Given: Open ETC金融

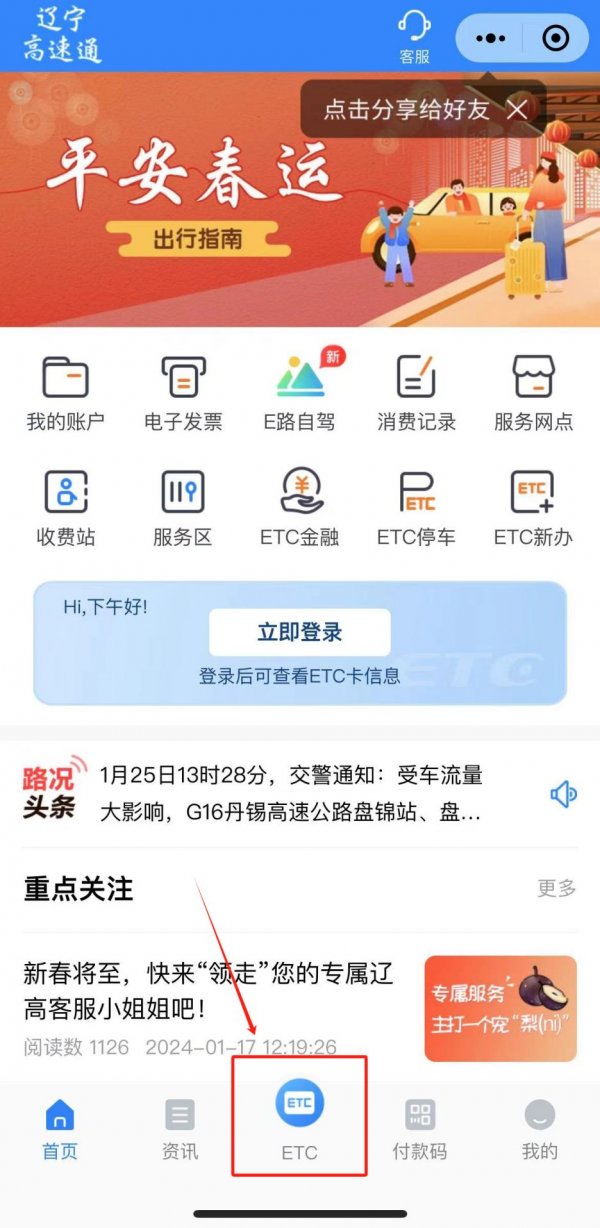Looking at the screenshot, I should 300,508.
